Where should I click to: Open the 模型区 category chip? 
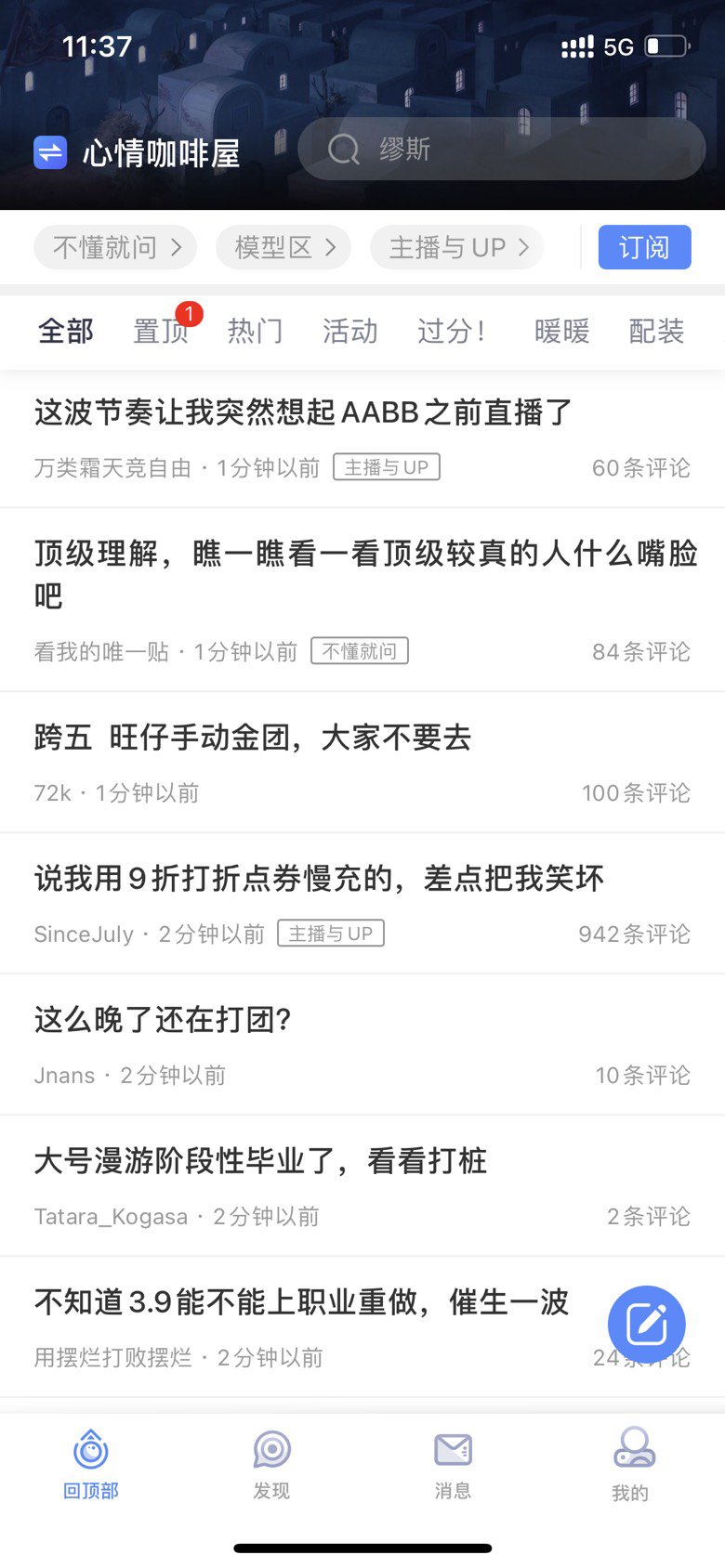pyautogui.click(x=283, y=247)
